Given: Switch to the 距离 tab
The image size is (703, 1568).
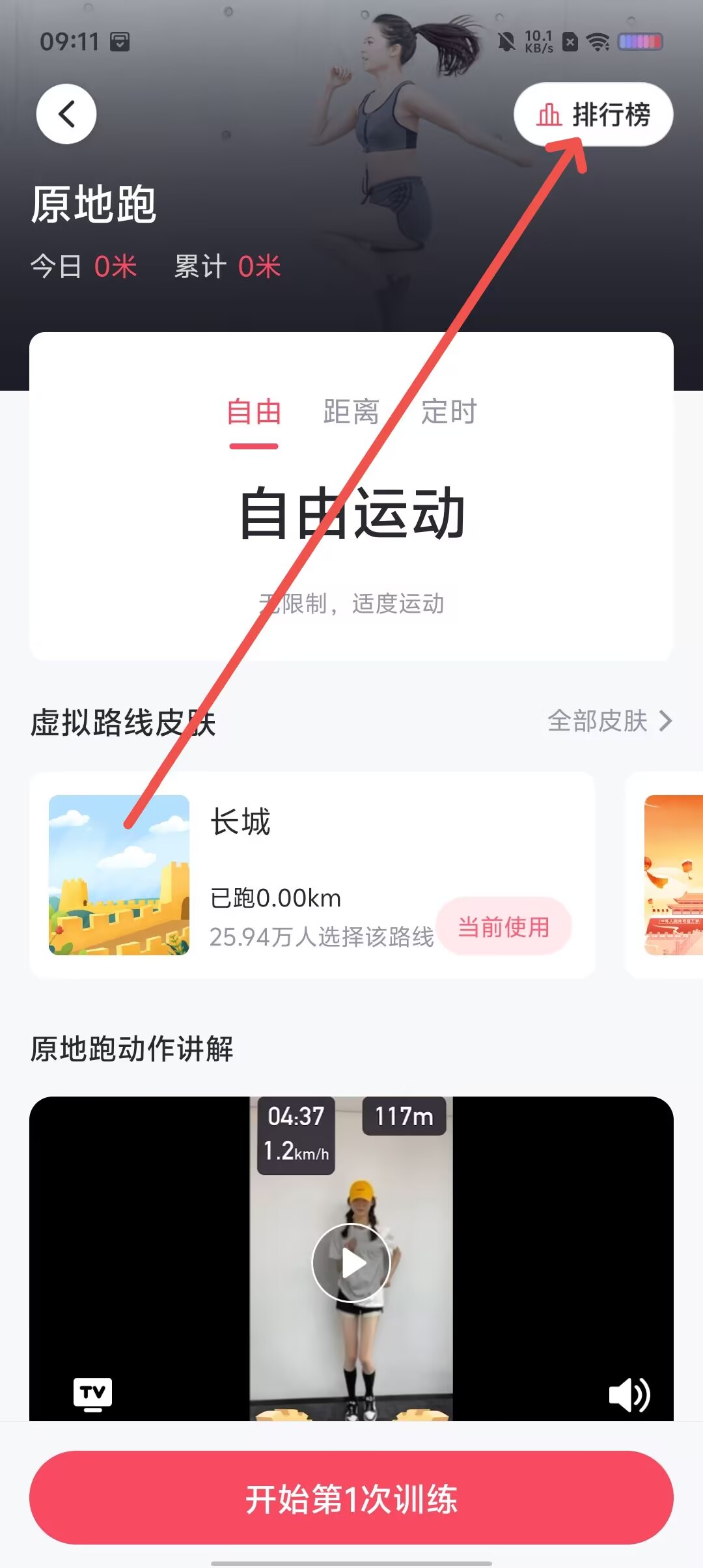Looking at the screenshot, I should point(351,413).
